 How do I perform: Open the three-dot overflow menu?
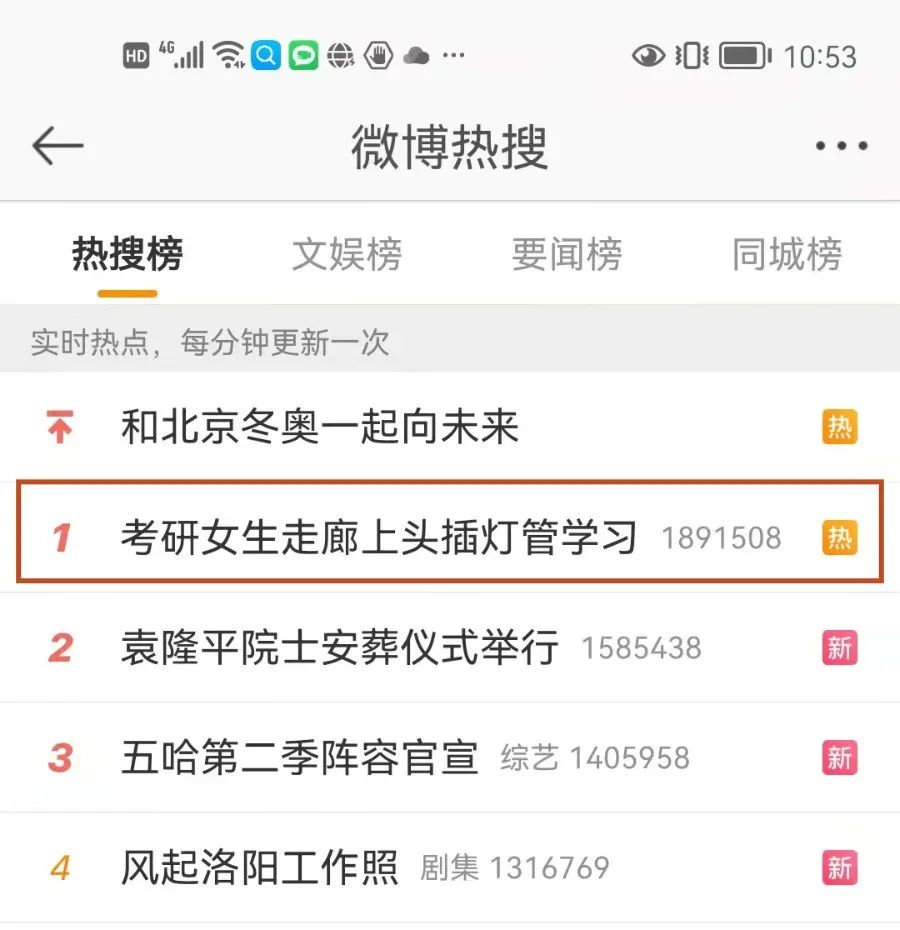pyautogui.click(x=841, y=147)
